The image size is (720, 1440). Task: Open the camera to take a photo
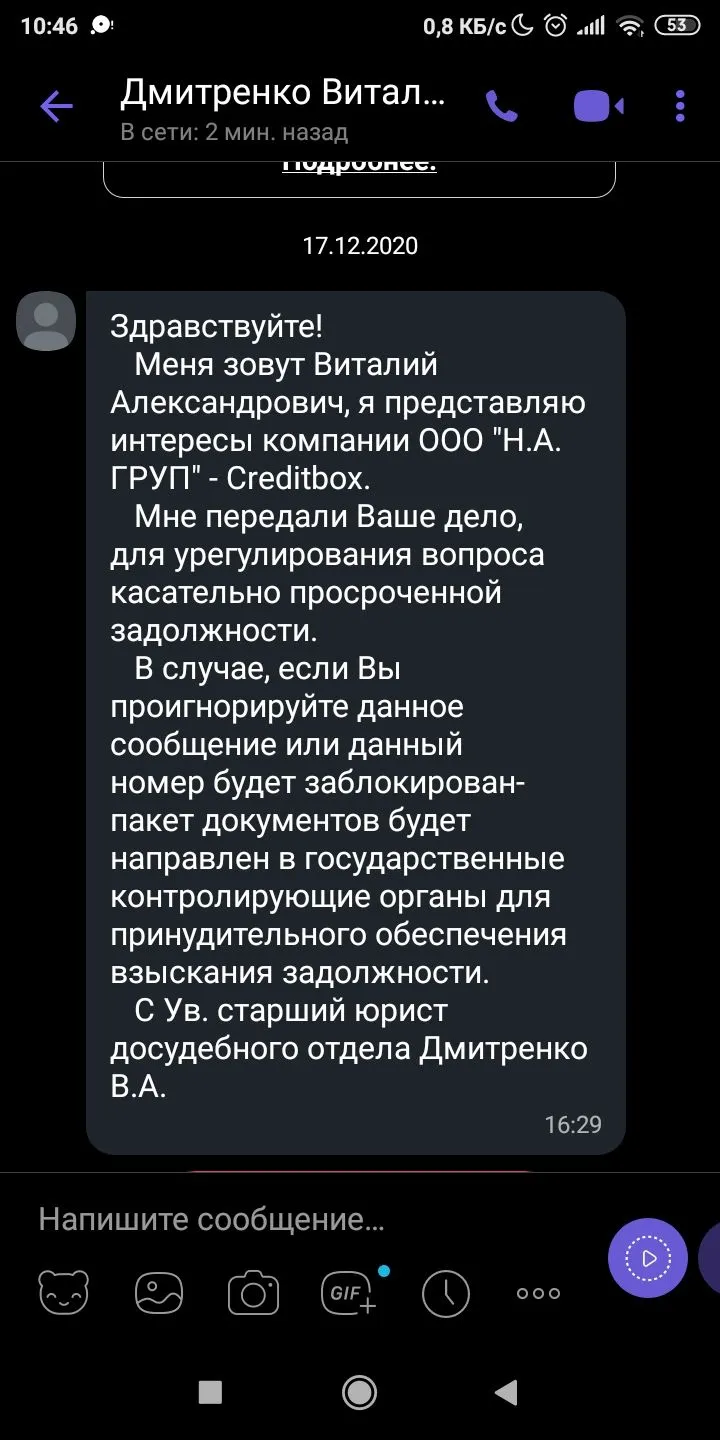click(253, 1293)
